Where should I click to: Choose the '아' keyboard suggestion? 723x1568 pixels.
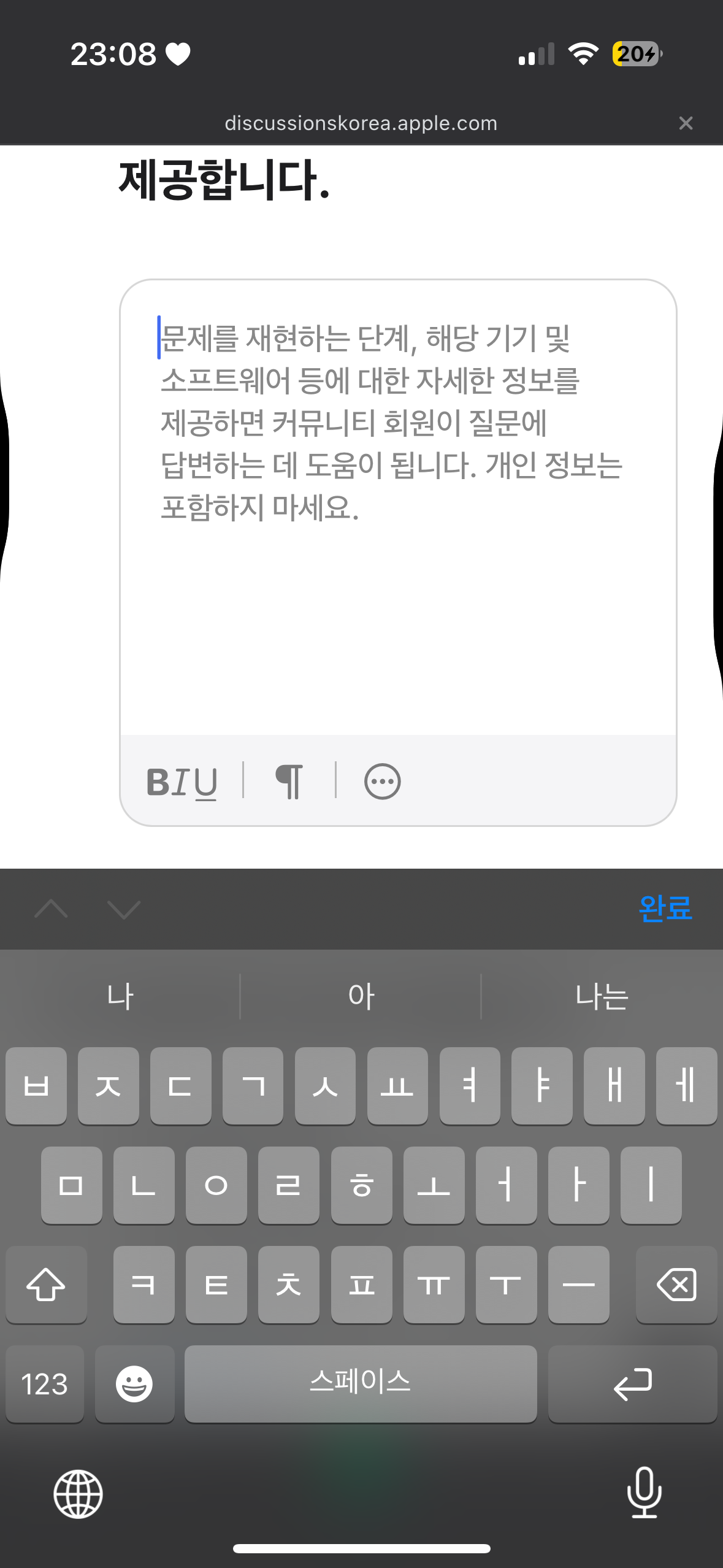[x=361, y=996]
